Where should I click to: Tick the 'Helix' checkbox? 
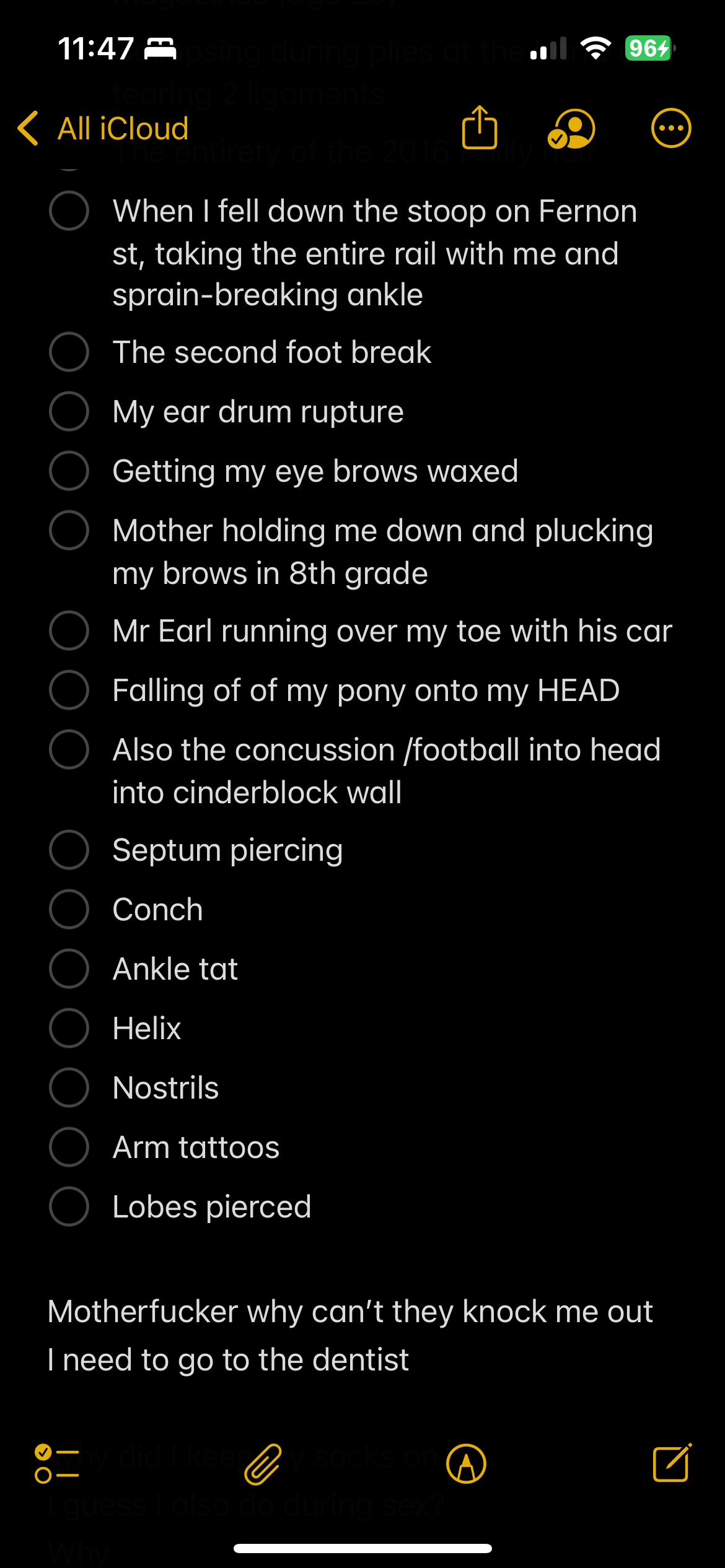(69, 1028)
